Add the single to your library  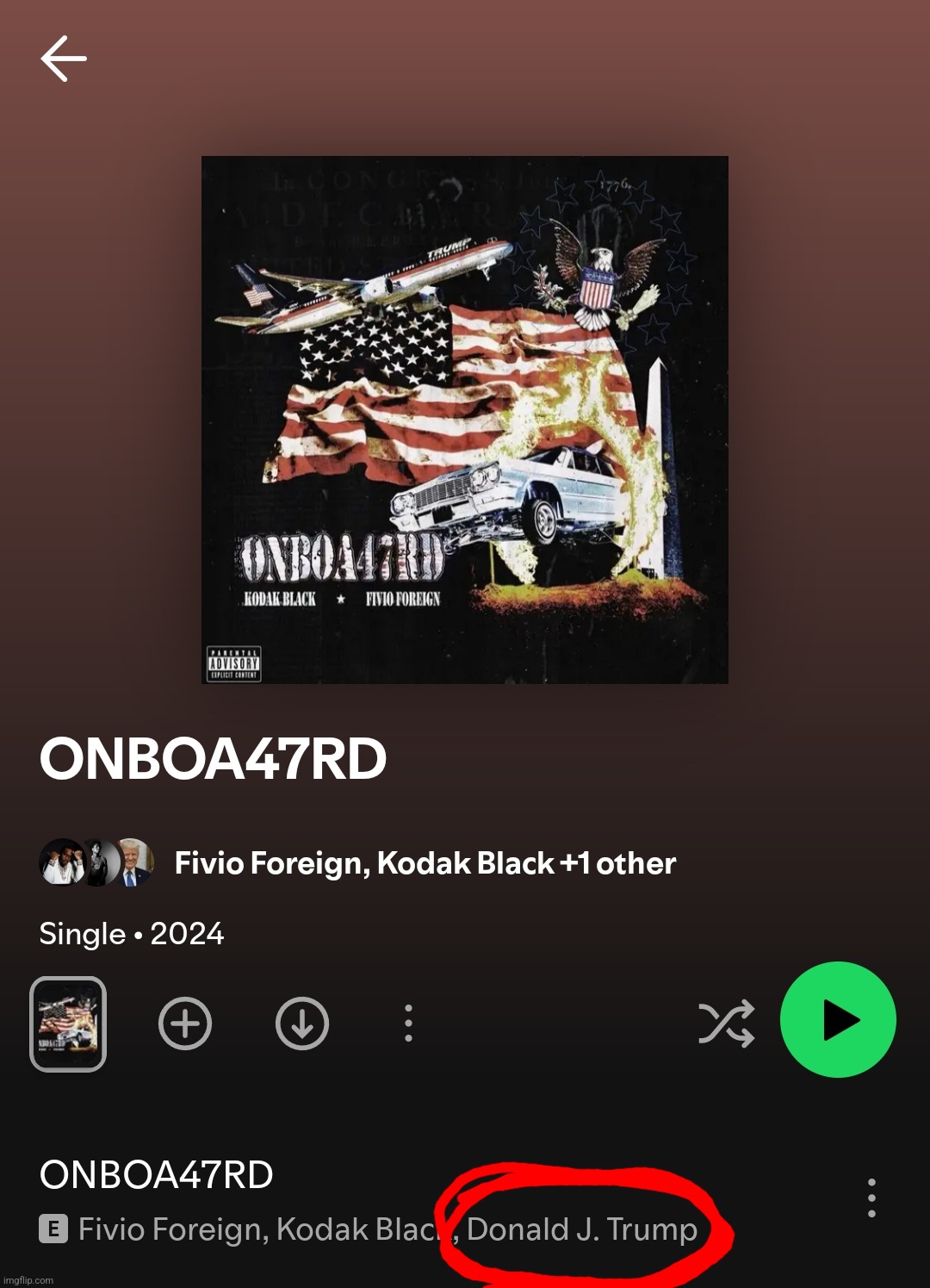(185, 1024)
